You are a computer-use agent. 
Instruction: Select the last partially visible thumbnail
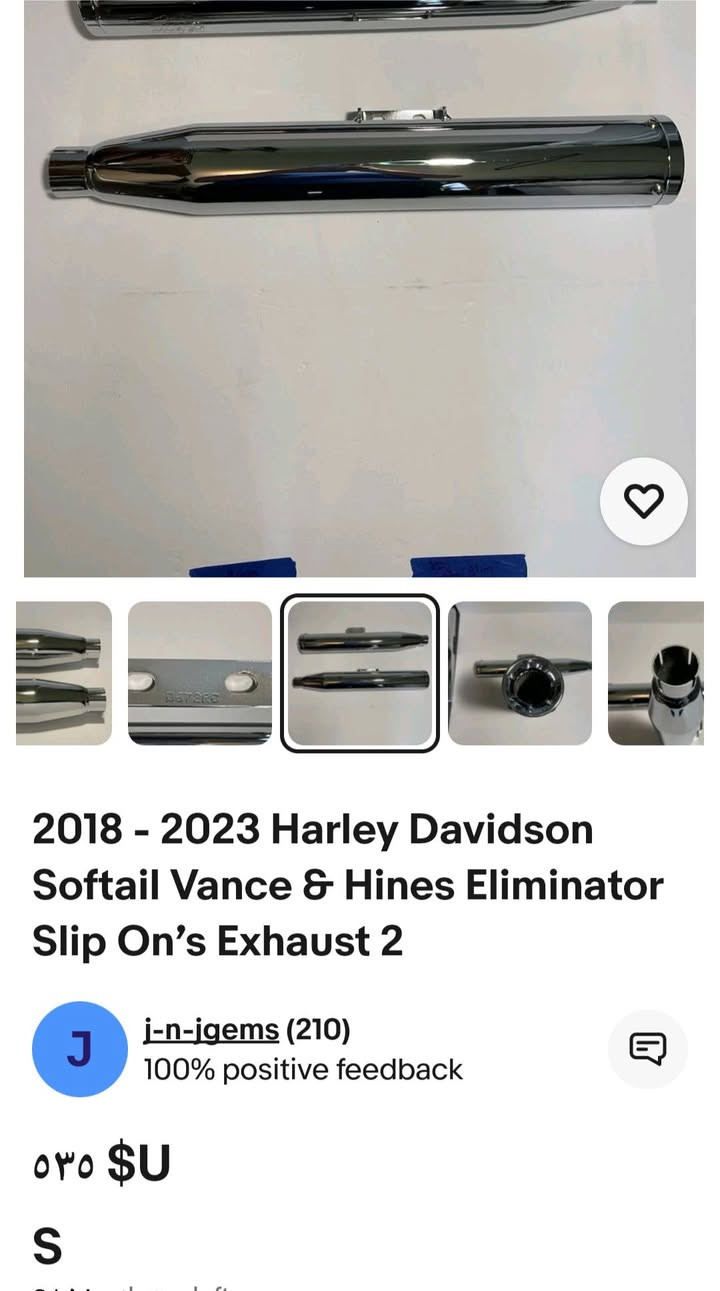pyautogui.click(x=658, y=673)
